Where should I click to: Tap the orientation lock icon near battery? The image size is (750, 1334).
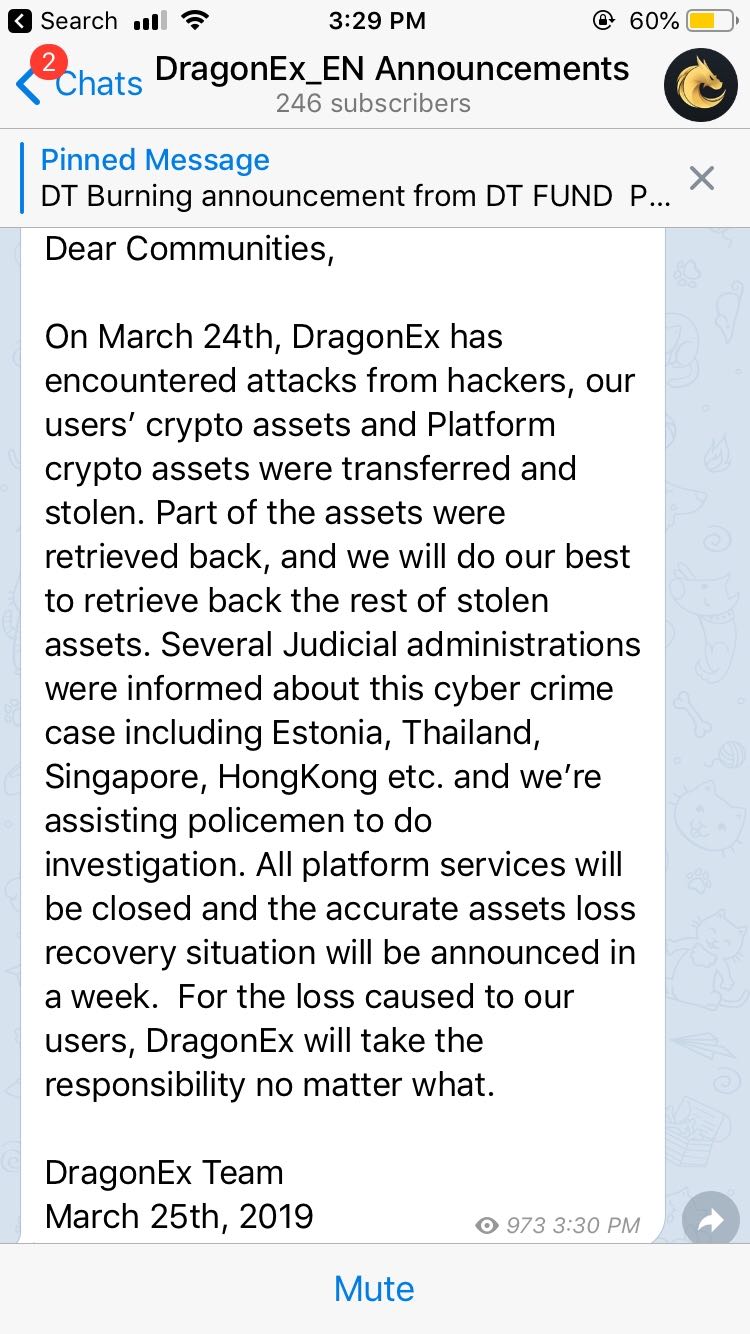click(x=604, y=19)
